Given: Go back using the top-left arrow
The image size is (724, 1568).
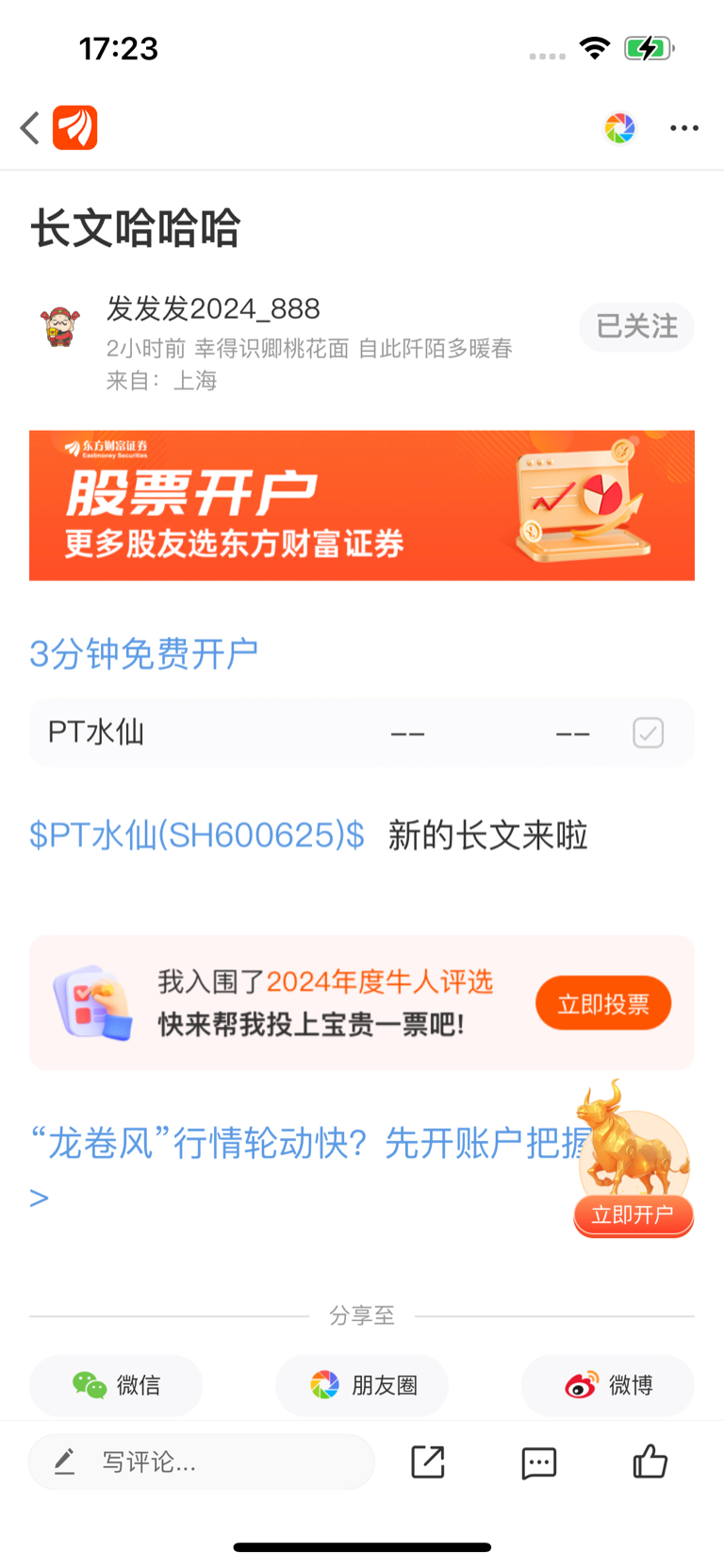Looking at the screenshot, I should tap(30, 127).
